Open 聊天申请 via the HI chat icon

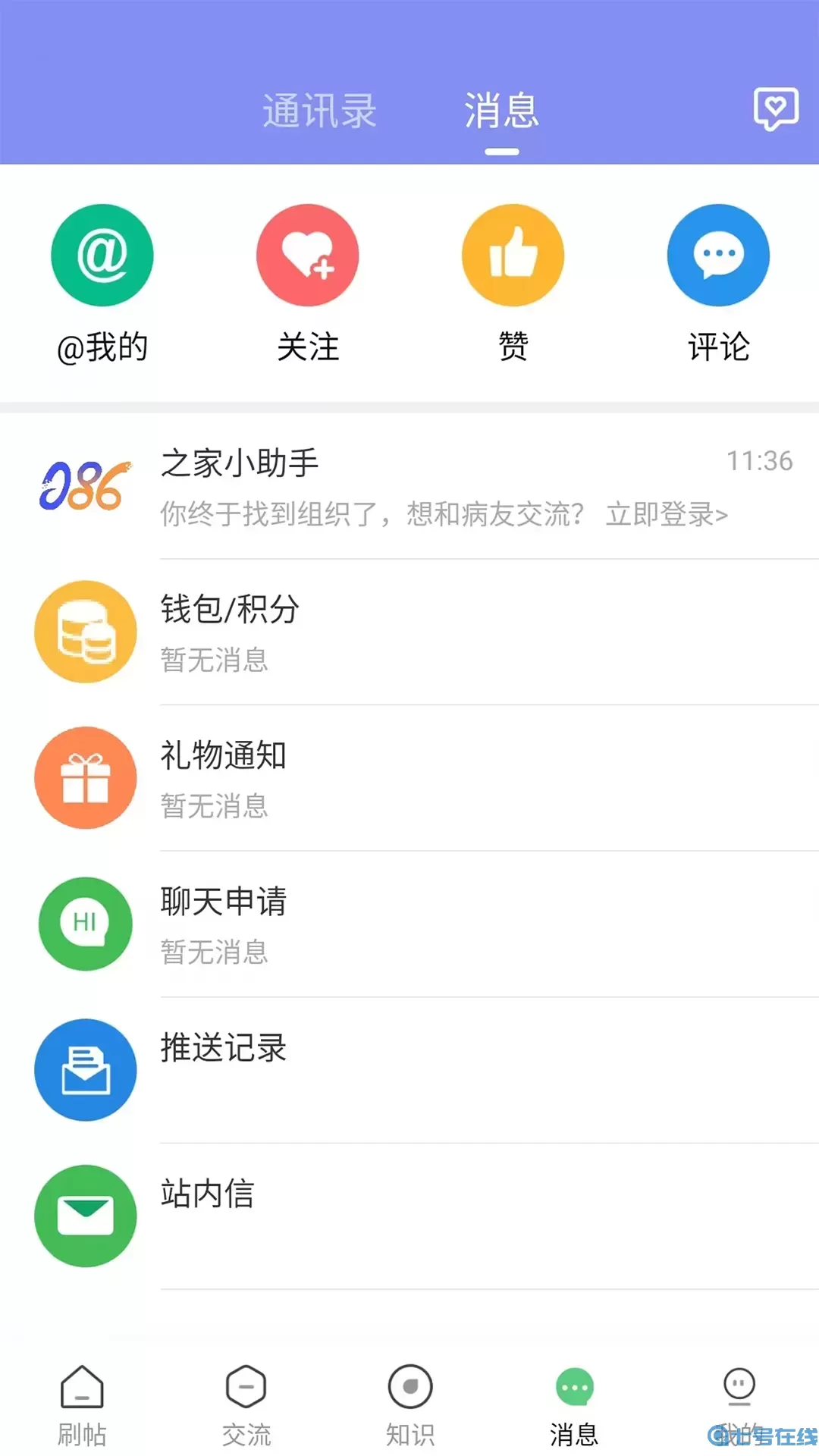pos(86,924)
